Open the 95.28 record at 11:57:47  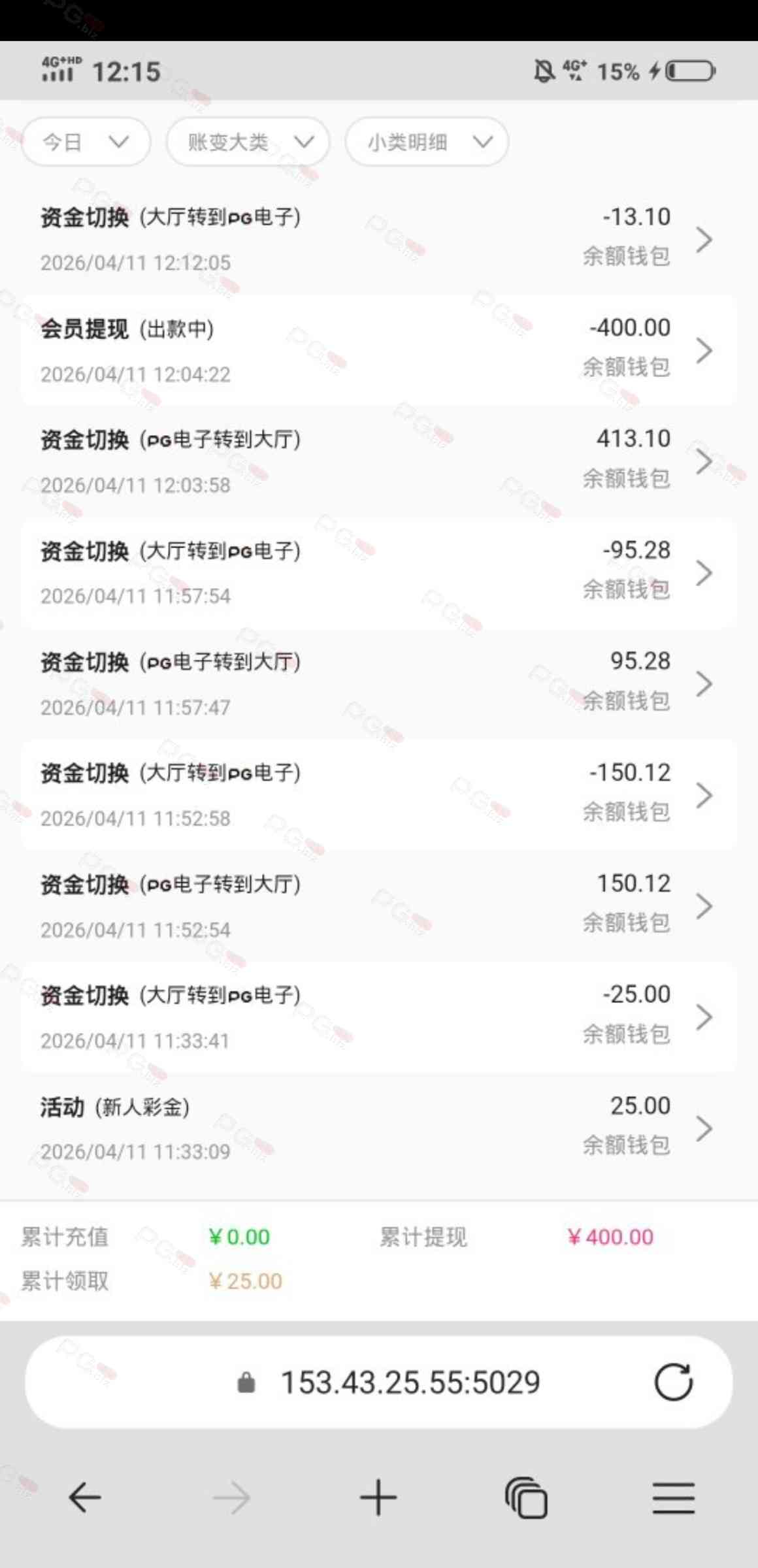(379, 684)
